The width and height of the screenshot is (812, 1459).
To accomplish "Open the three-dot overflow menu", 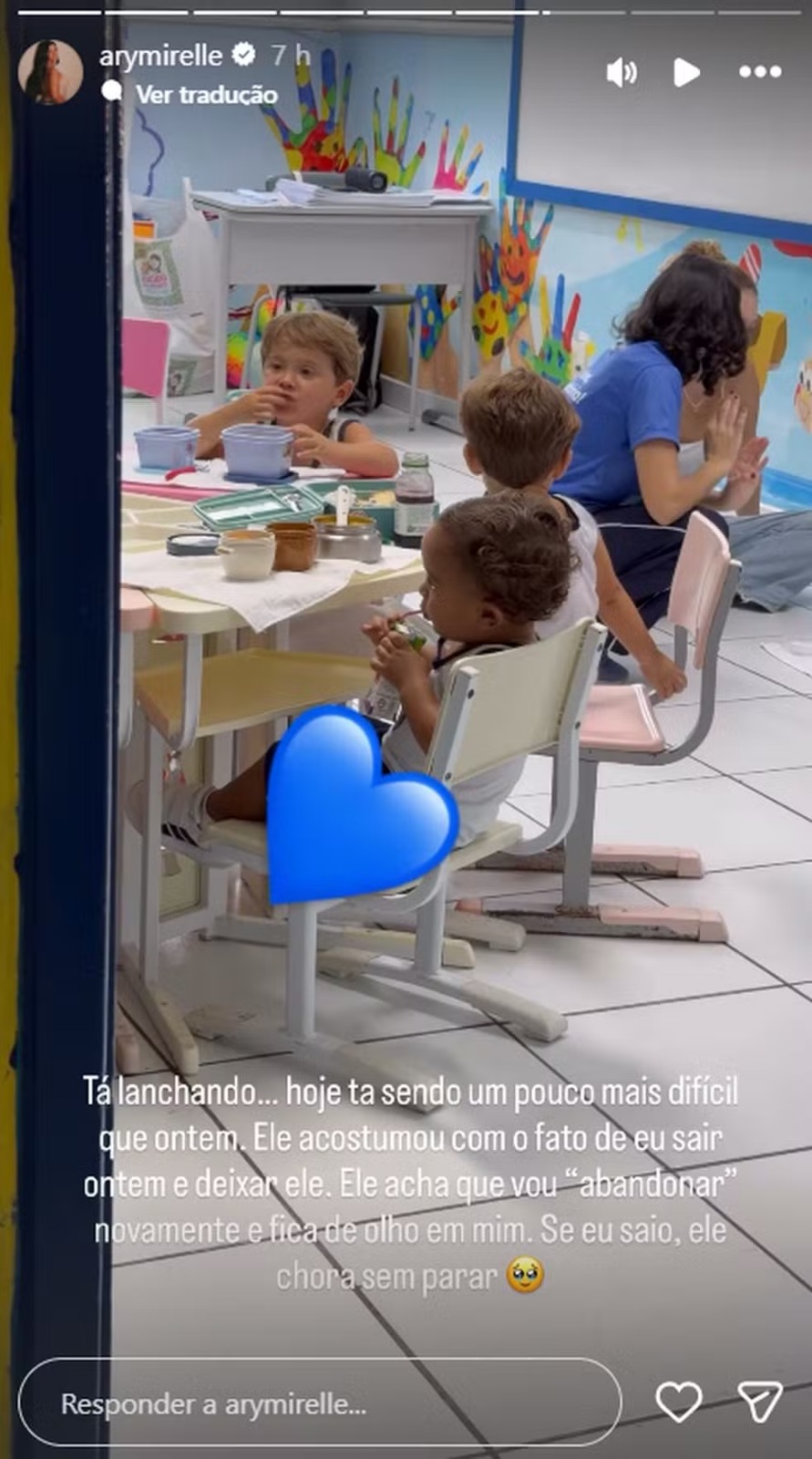I will coord(759,72).
